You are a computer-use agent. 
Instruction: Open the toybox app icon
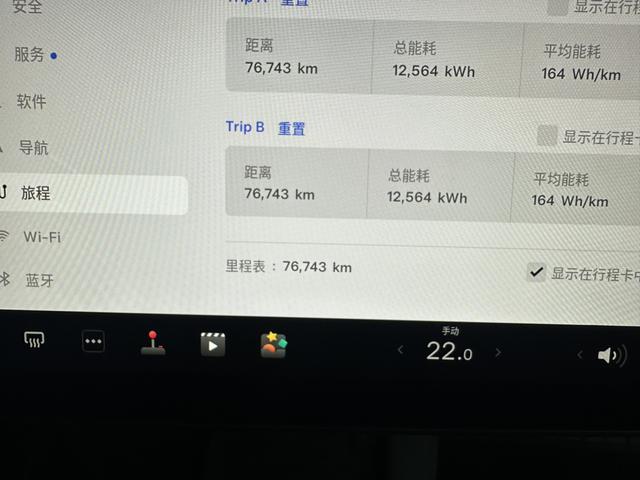pyautogui.click(x=273, y=345)
